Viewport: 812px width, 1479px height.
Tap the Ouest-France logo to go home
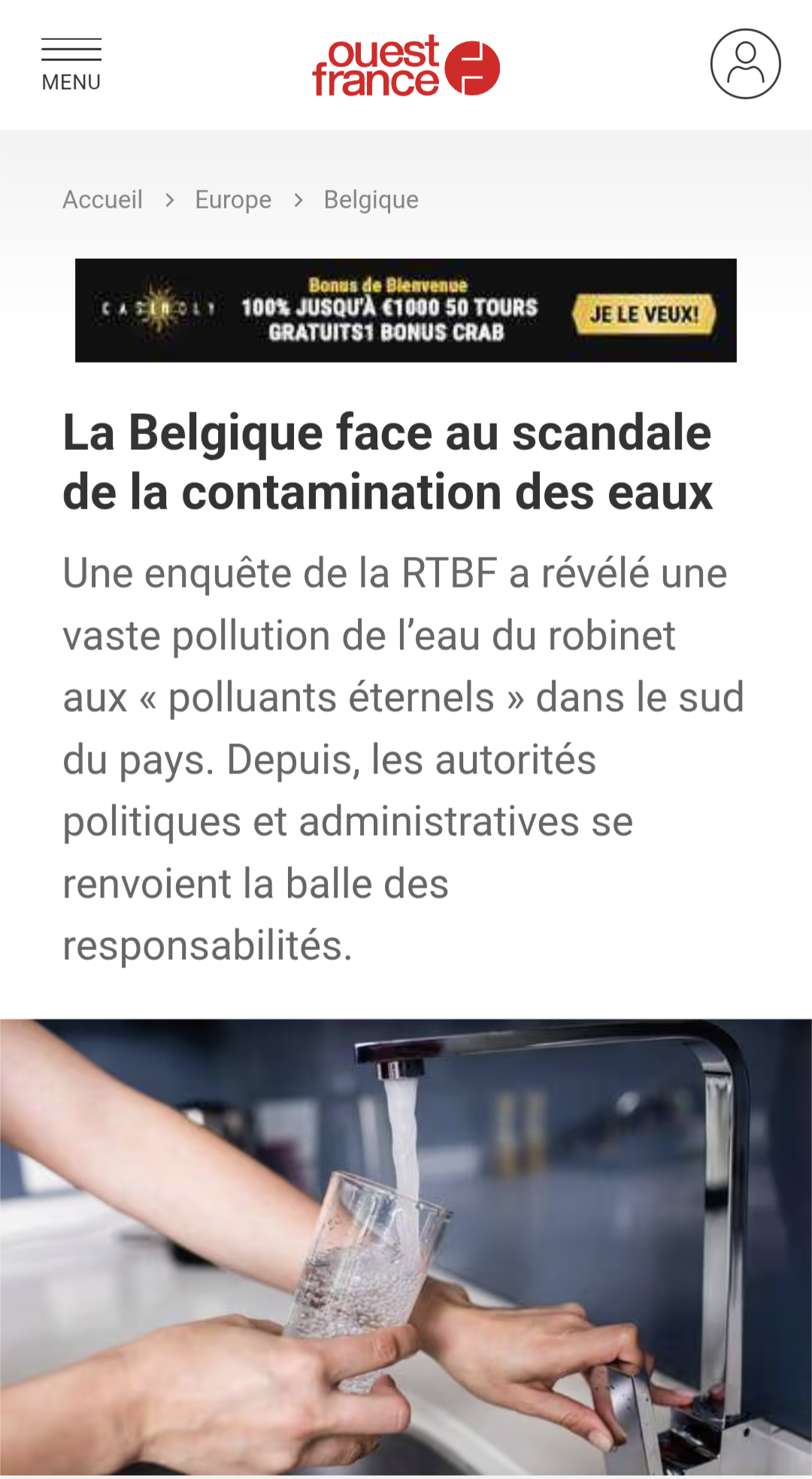tap(406, 66)
